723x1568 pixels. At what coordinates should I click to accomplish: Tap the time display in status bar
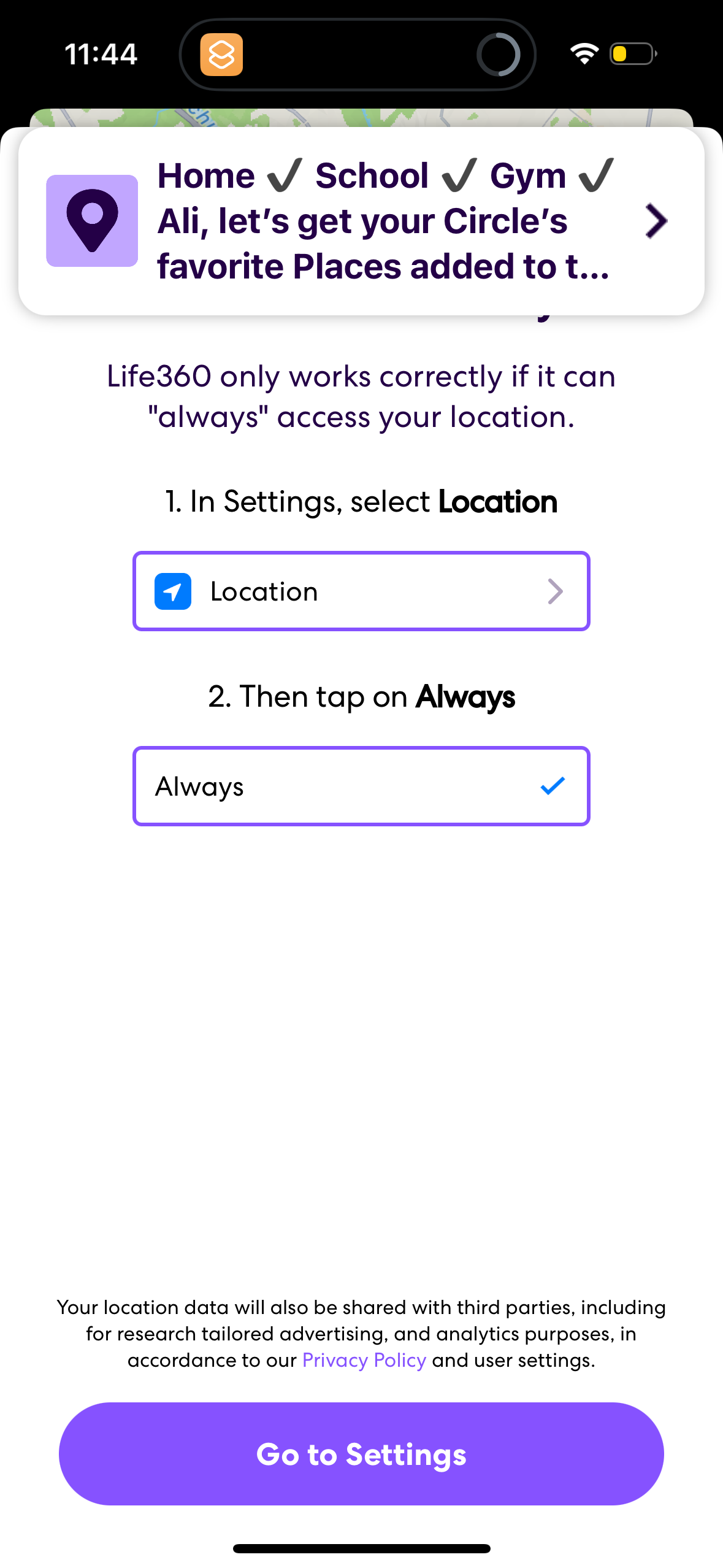(x=101, y=53)
